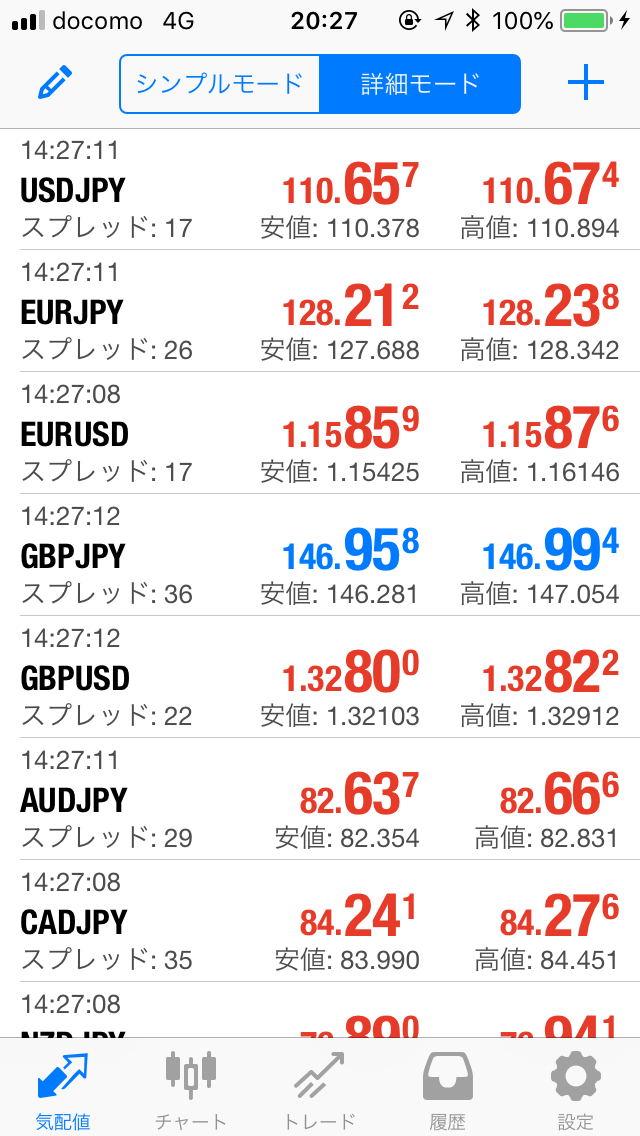Select the GBPUSD row
640x1136 pixels.
(x=320, y=677)
